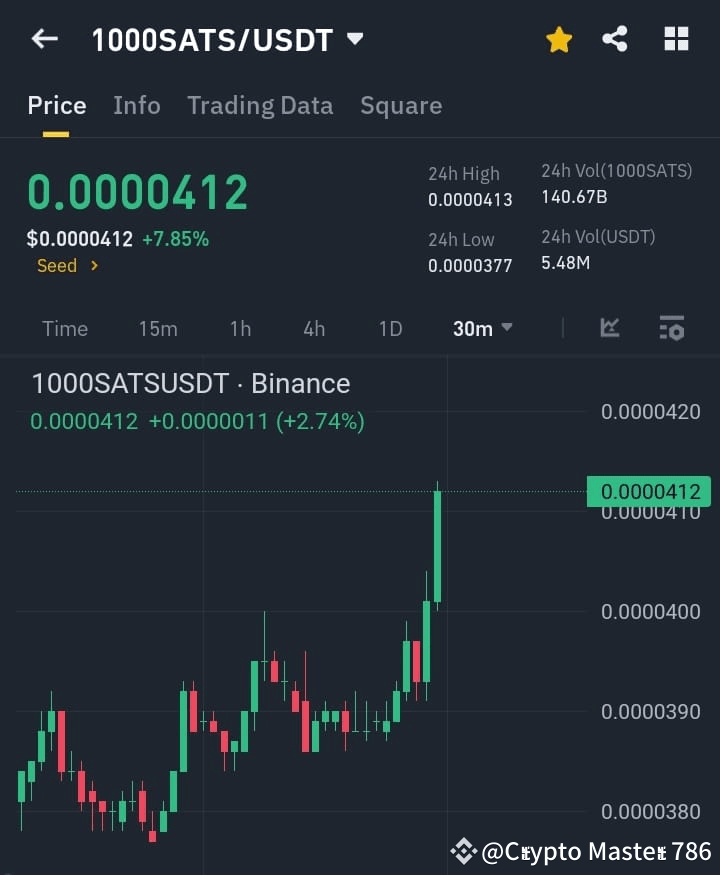
Task: Select the Time timeframe option
Action: click(64, 328)
